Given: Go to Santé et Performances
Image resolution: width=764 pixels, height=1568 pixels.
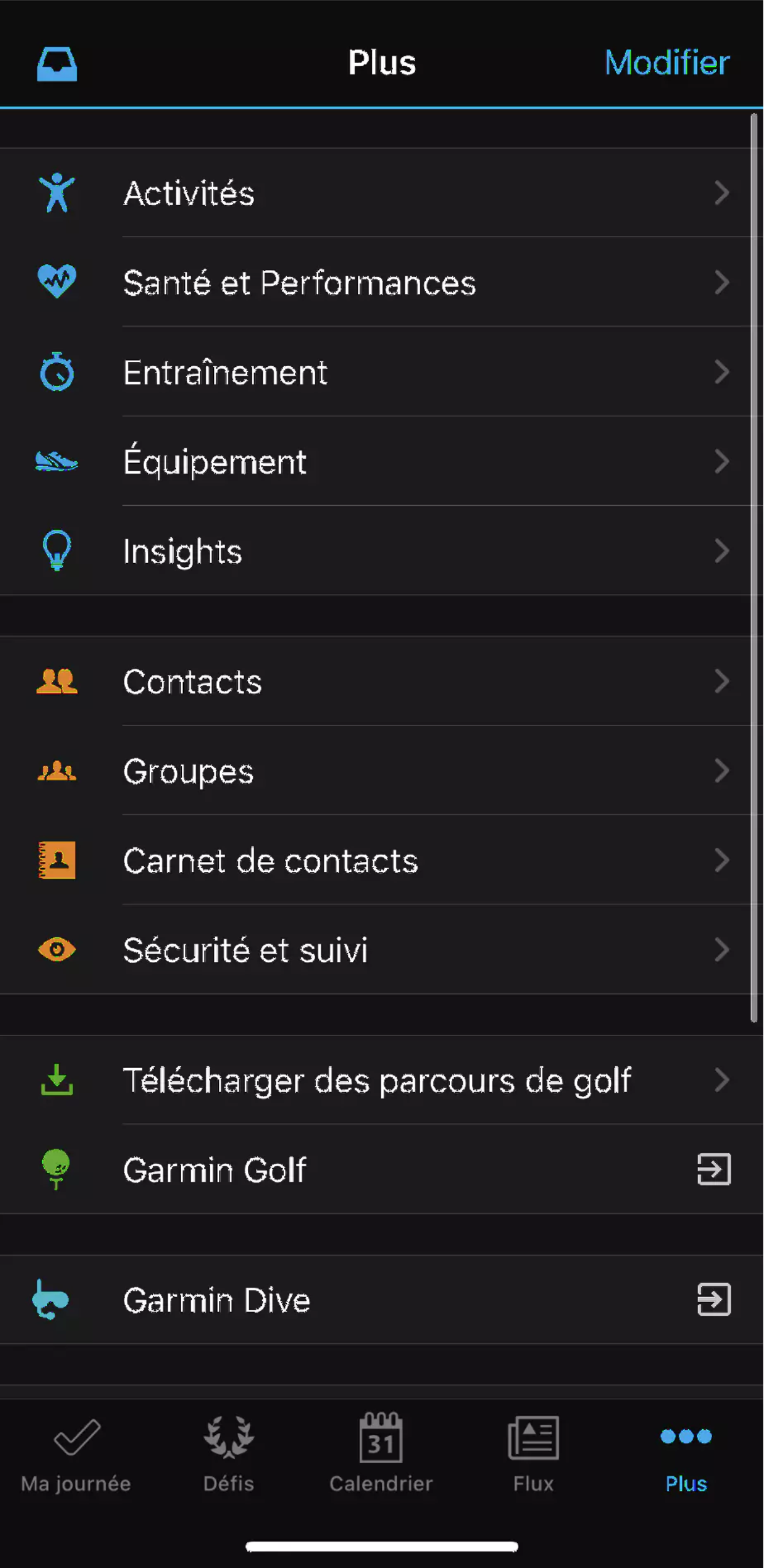Looking at the screenshot, I should (380, 283).
